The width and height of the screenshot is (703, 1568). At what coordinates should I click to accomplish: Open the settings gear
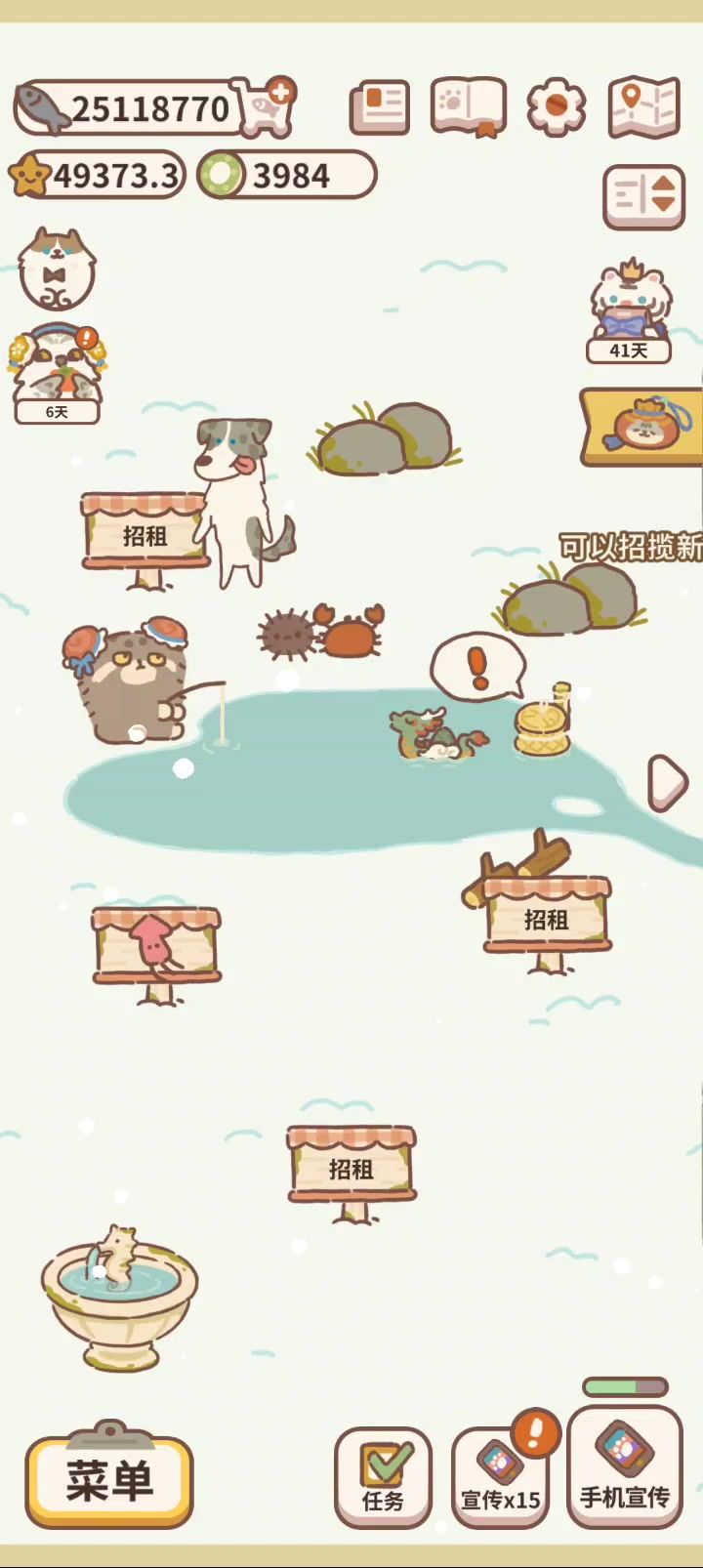click(556, 106)
